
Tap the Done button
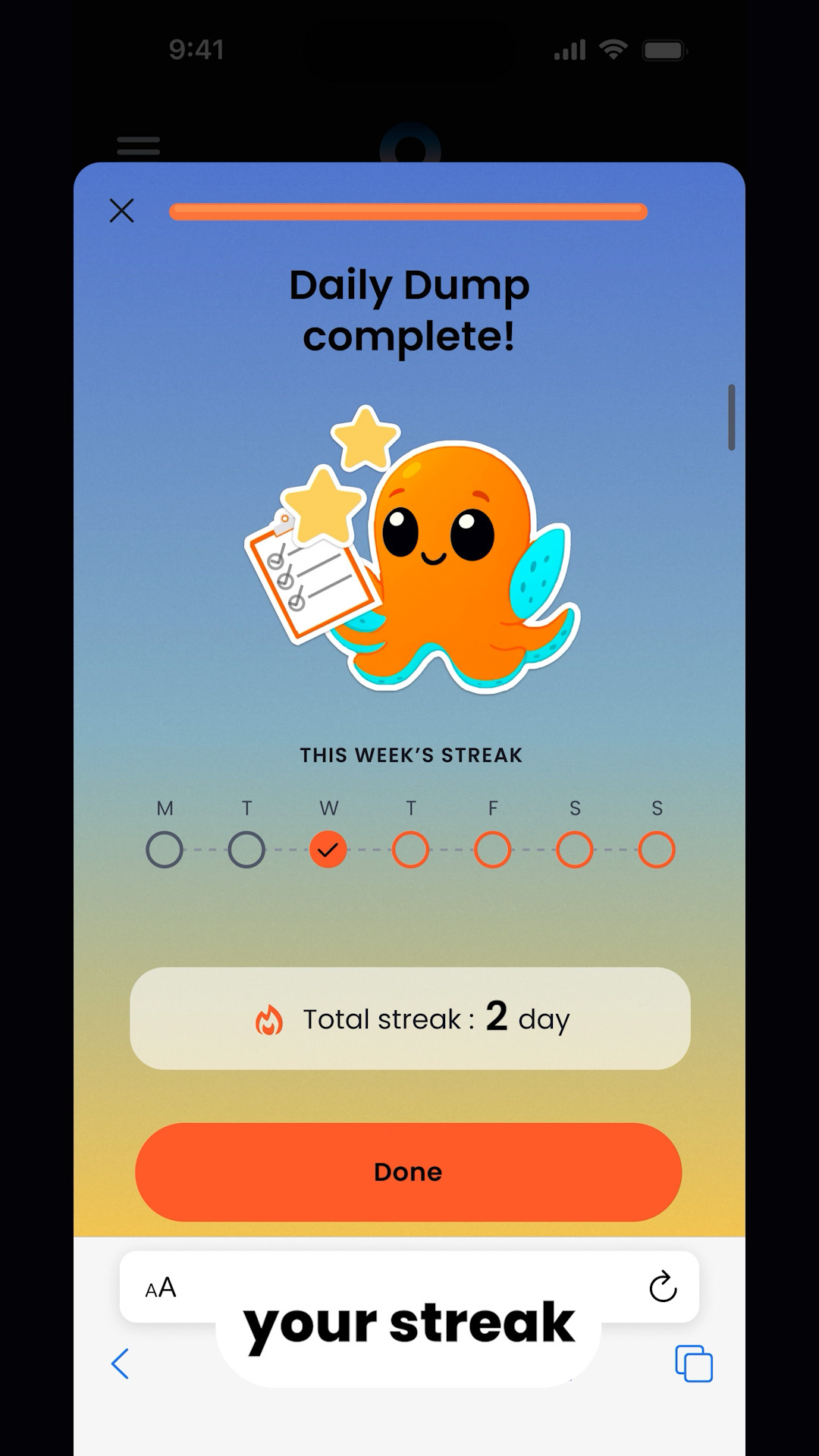pos(408,1172)
